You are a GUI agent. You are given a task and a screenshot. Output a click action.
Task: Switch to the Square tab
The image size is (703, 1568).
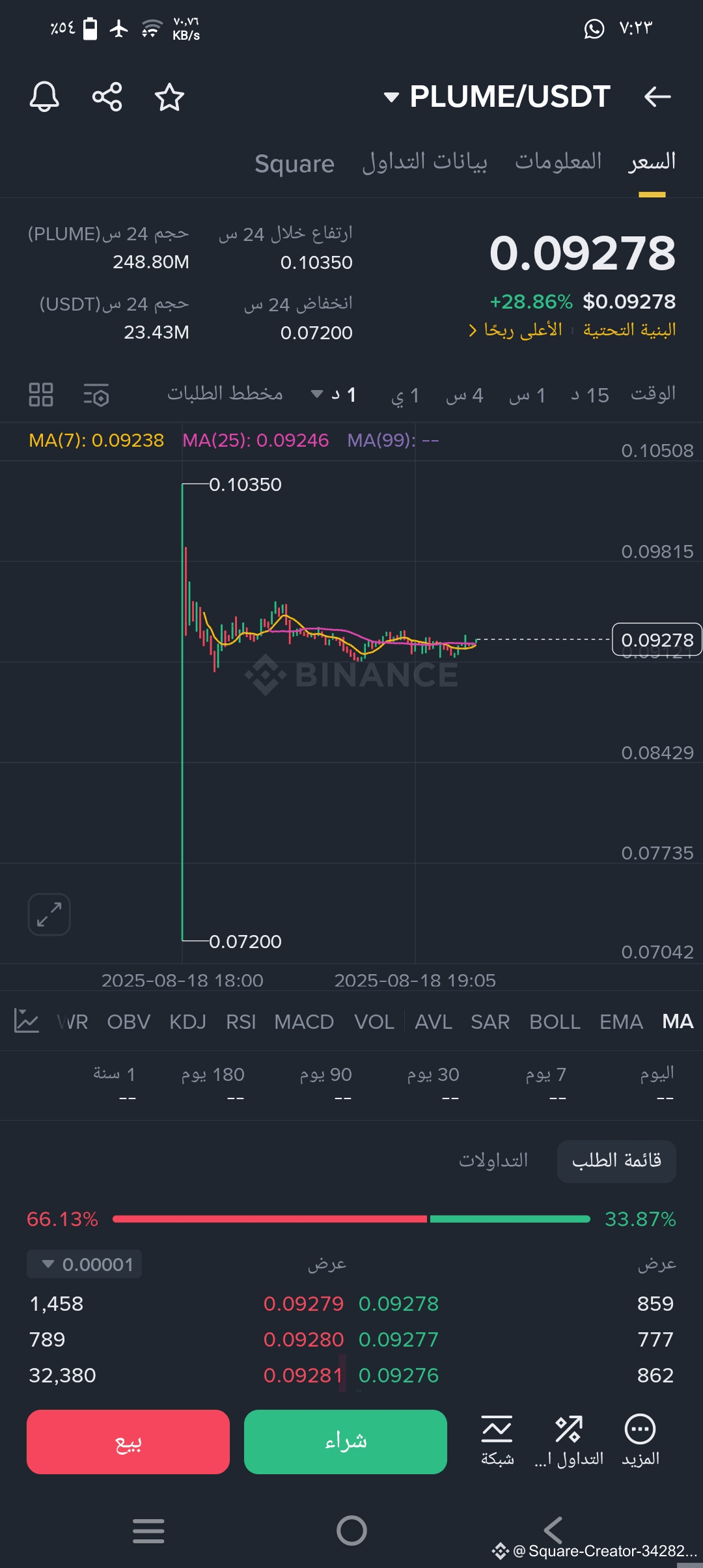tap(294, 163)
